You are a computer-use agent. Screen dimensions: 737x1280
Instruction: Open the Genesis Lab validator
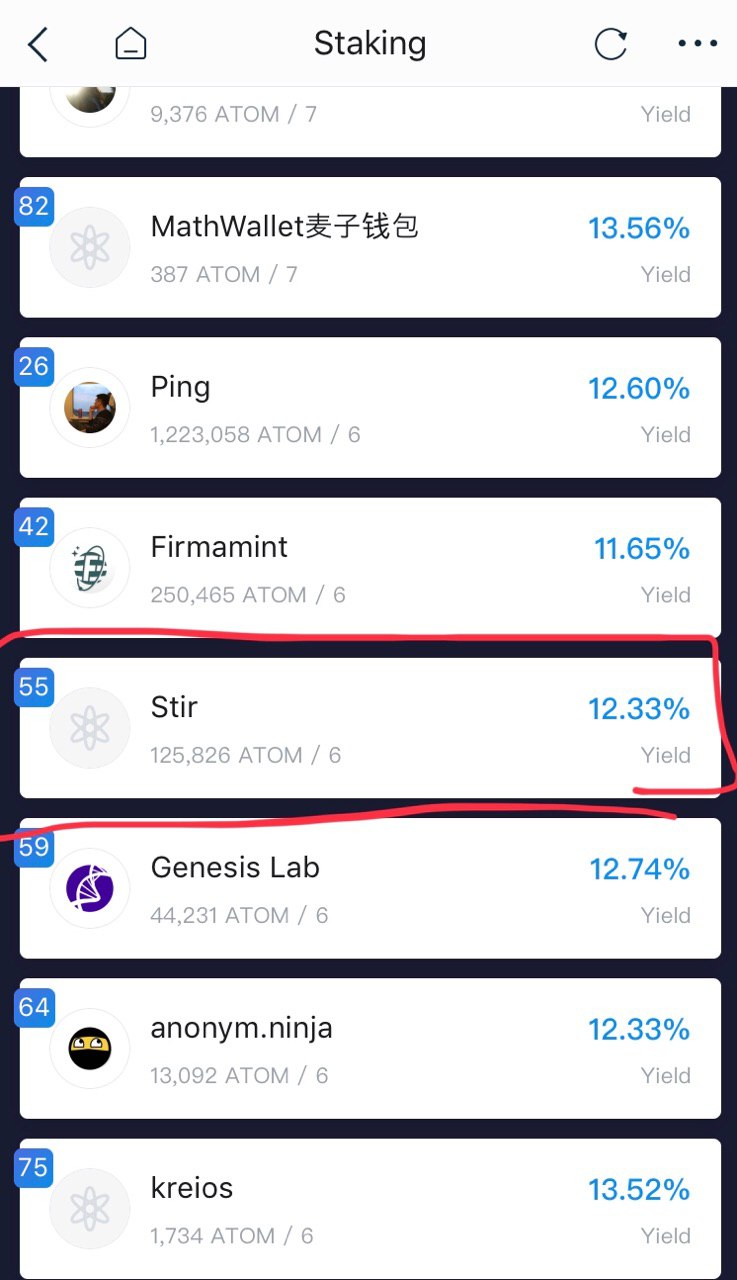(x=370, y=888)
